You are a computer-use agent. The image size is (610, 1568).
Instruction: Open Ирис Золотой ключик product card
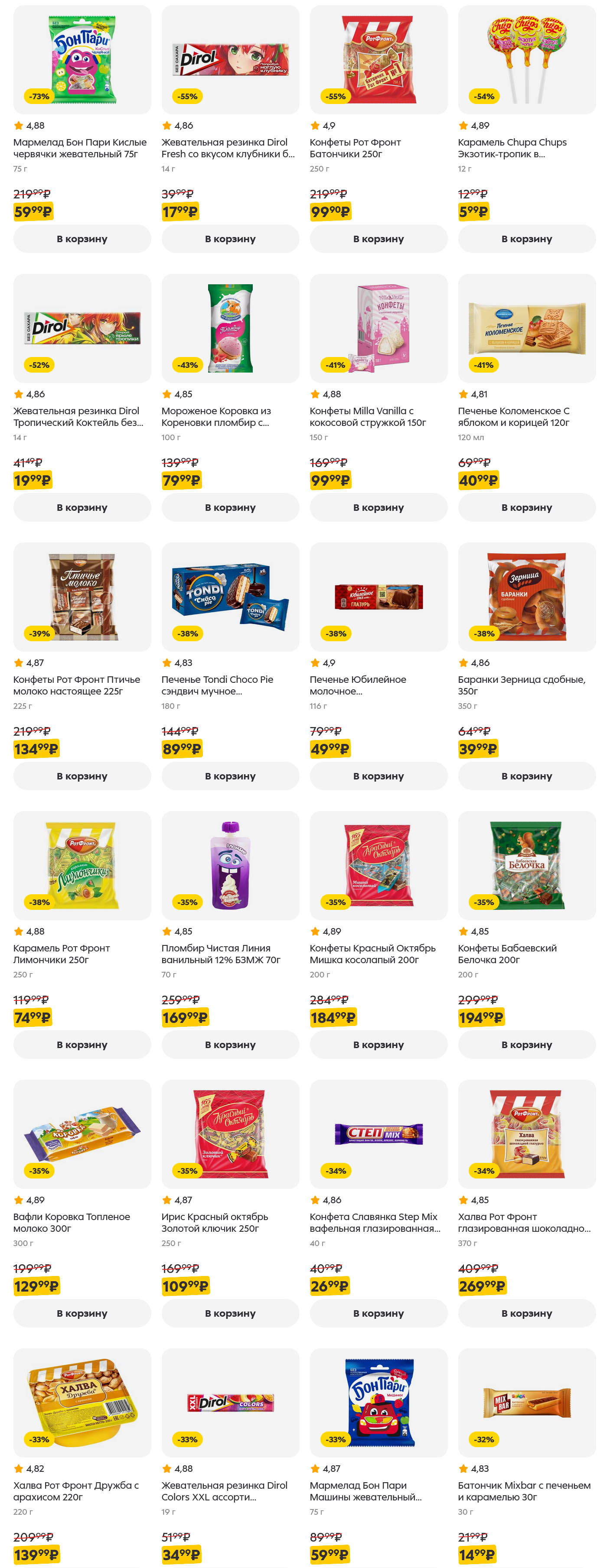(x=230, y=1134)
